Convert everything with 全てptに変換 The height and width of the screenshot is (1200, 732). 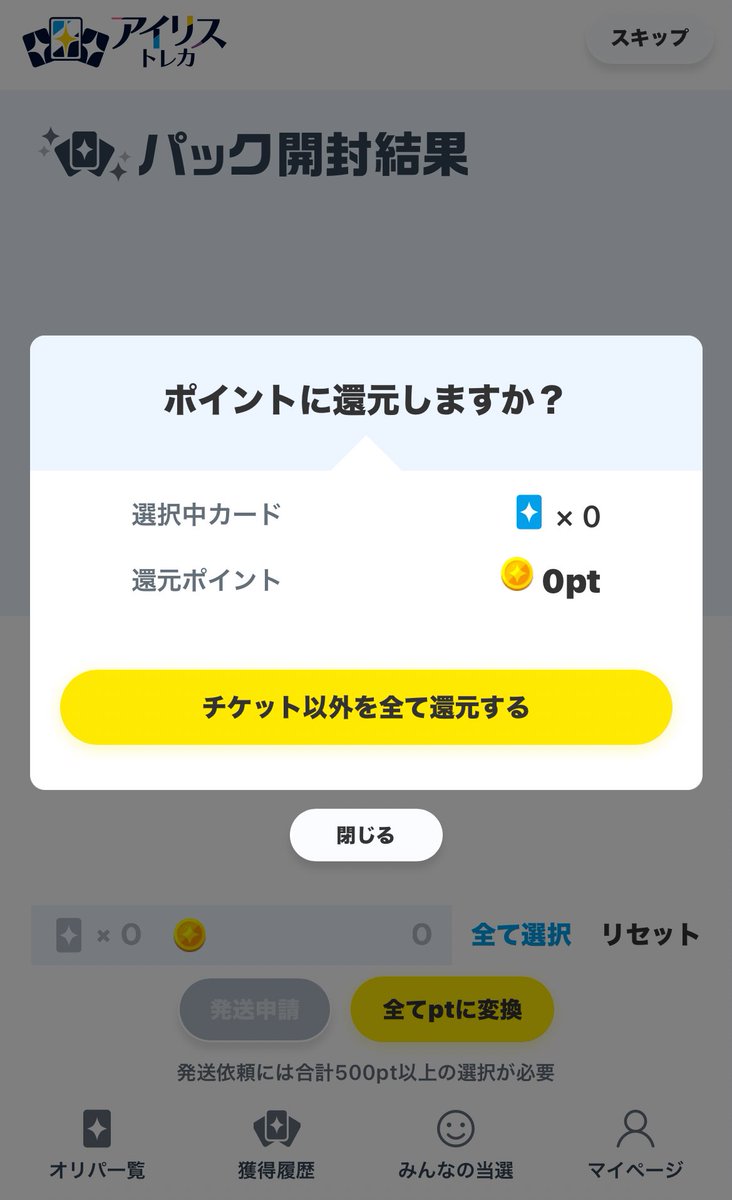(452, 1010)
